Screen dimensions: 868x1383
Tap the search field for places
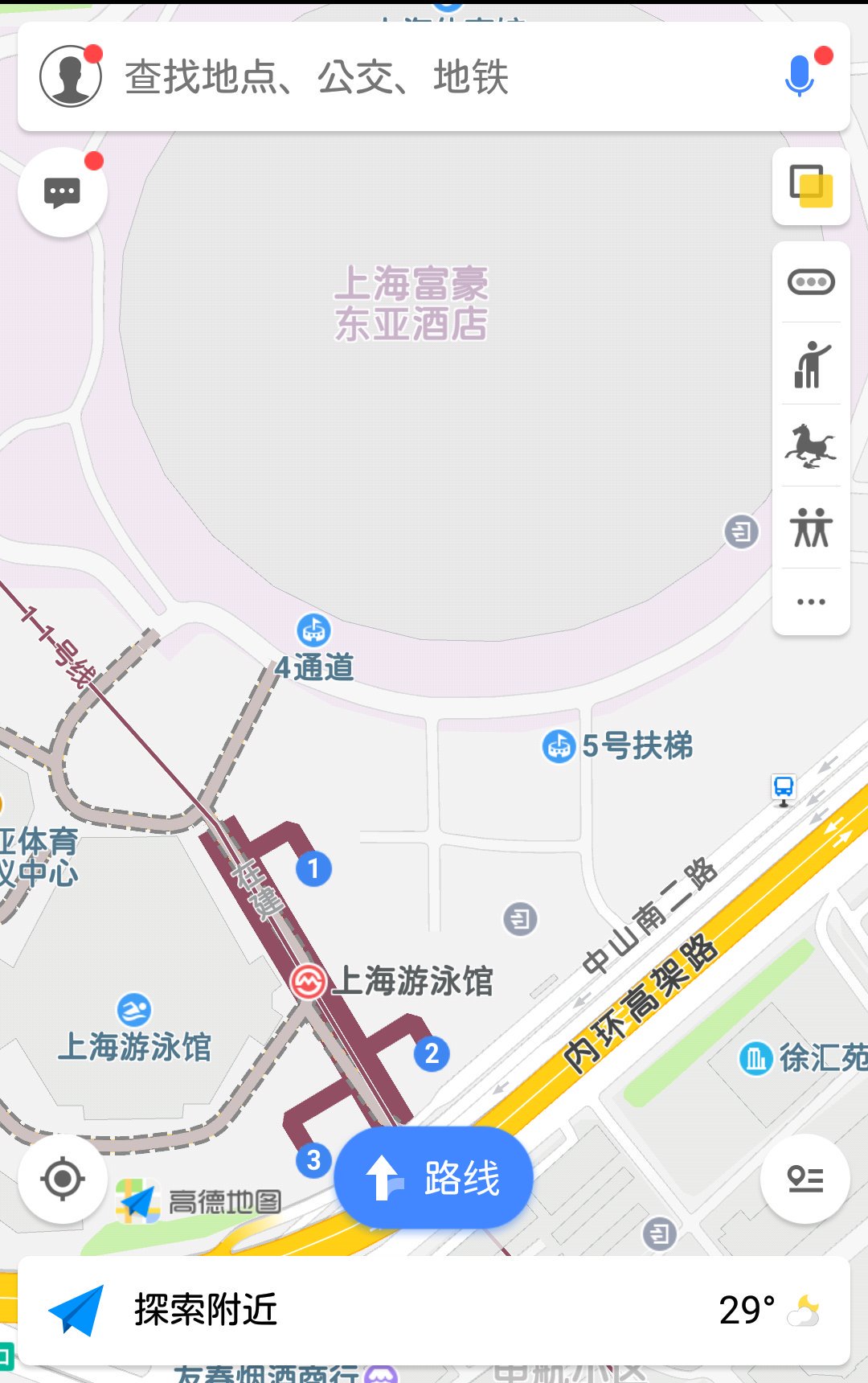click(434, 77)
